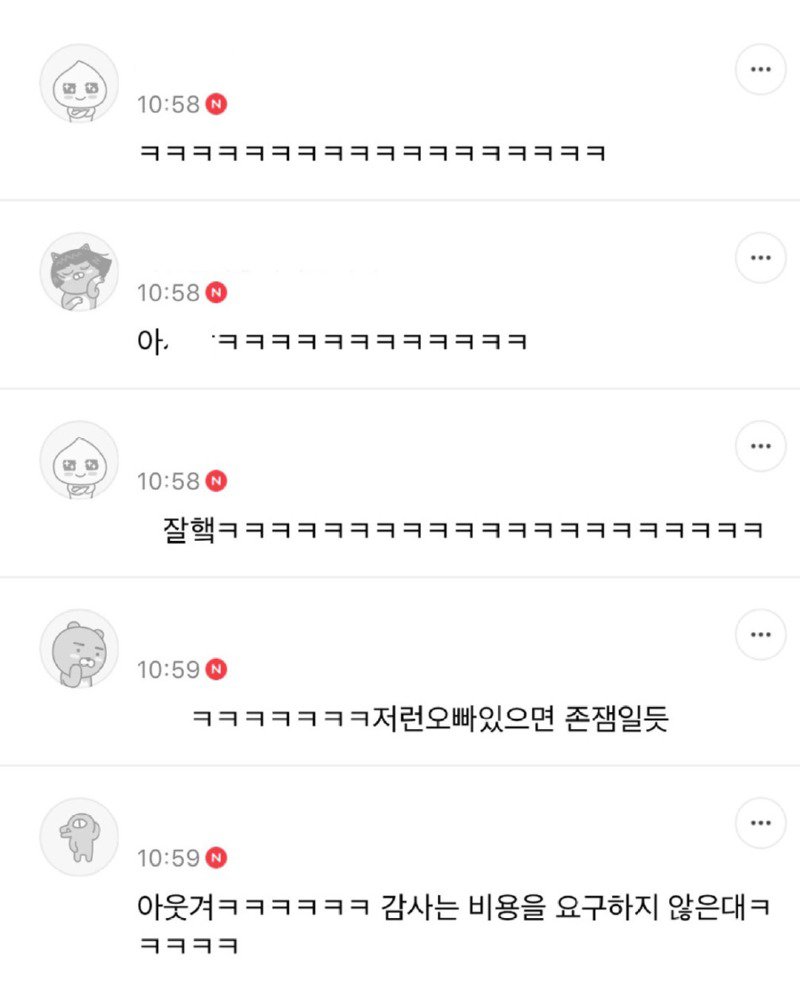
Task: Open the more-options menu on the '아웃겨' comment
Action: (762, 823)
